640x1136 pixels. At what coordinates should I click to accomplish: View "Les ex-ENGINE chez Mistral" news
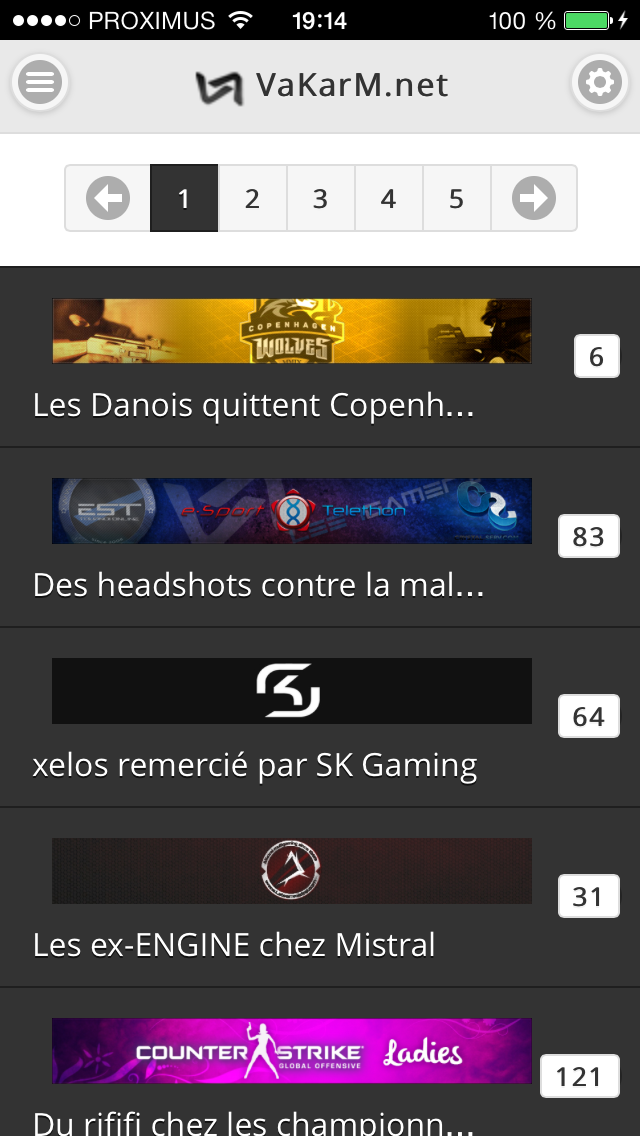234,945
